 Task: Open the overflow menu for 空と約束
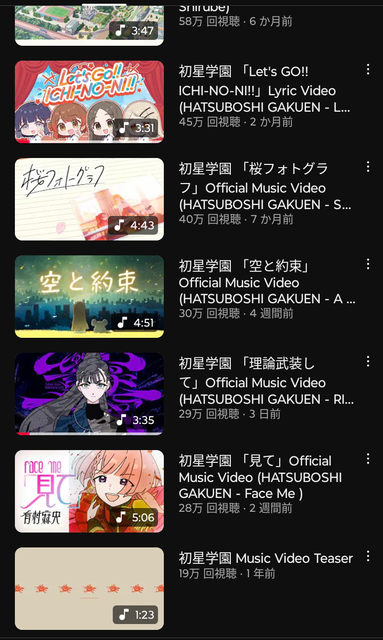pos(368,264)
